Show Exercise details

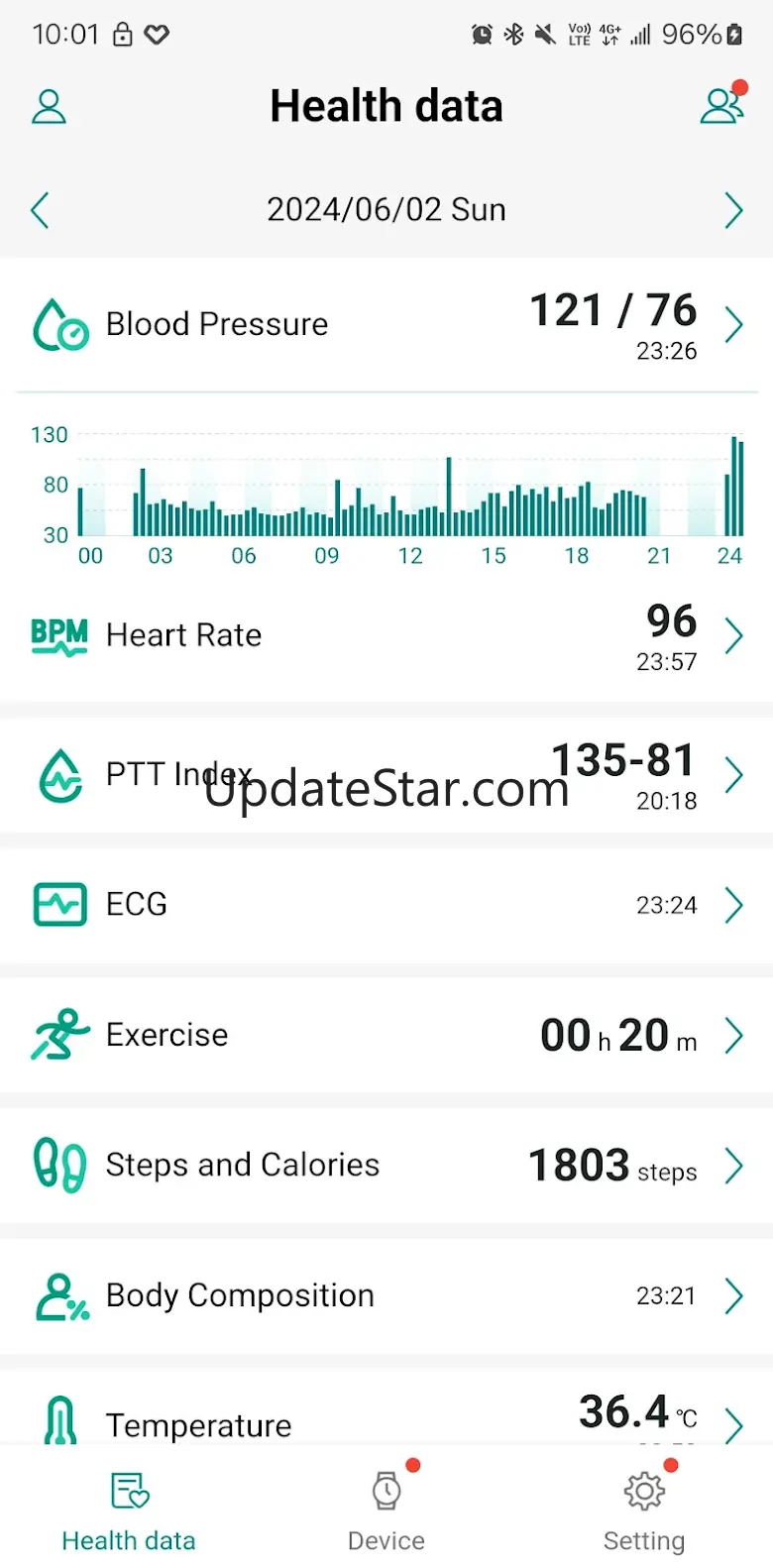coord(386,1035)
